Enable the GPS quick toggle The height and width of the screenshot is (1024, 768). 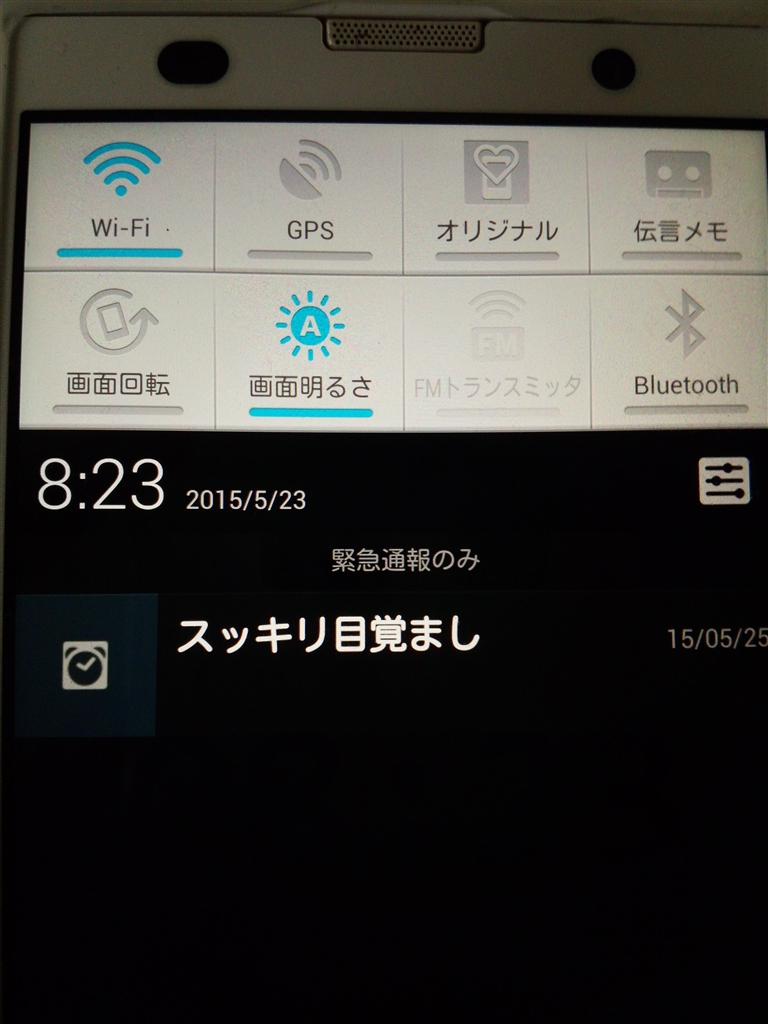(309, 195)
